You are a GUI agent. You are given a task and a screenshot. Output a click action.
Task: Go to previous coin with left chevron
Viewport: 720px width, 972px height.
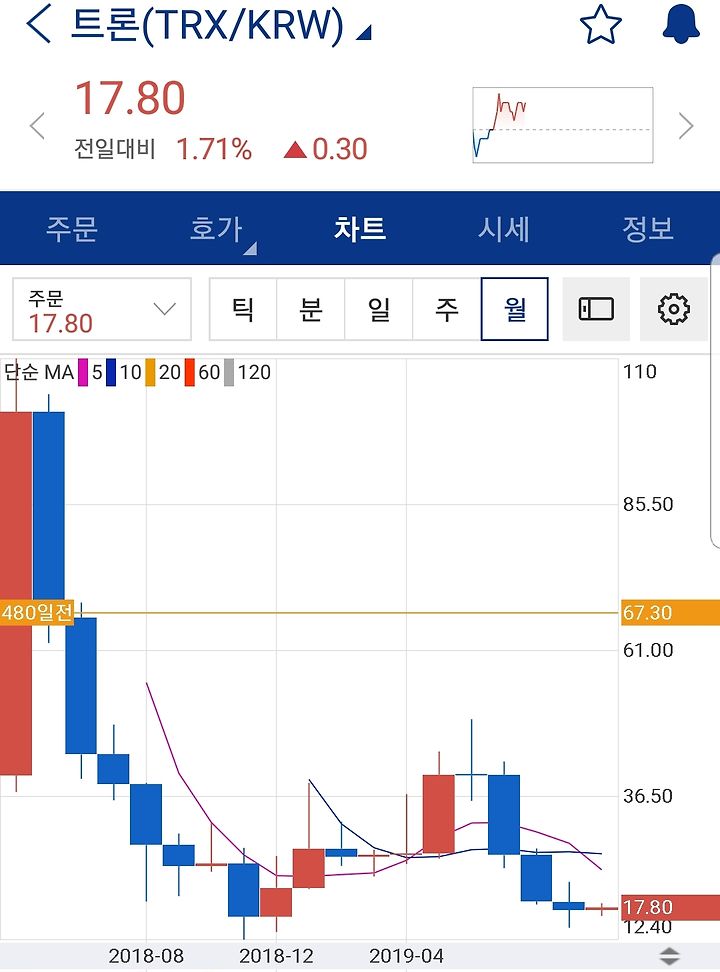[38, 126]
